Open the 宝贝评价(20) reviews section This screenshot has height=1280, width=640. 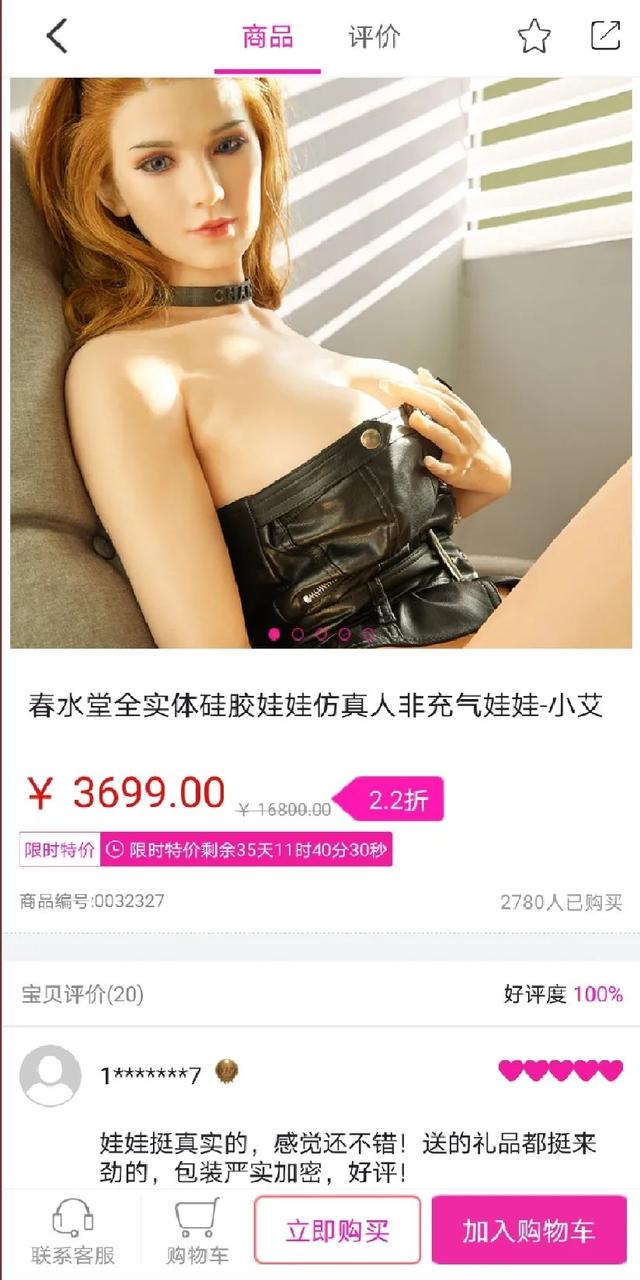point(83,994)
